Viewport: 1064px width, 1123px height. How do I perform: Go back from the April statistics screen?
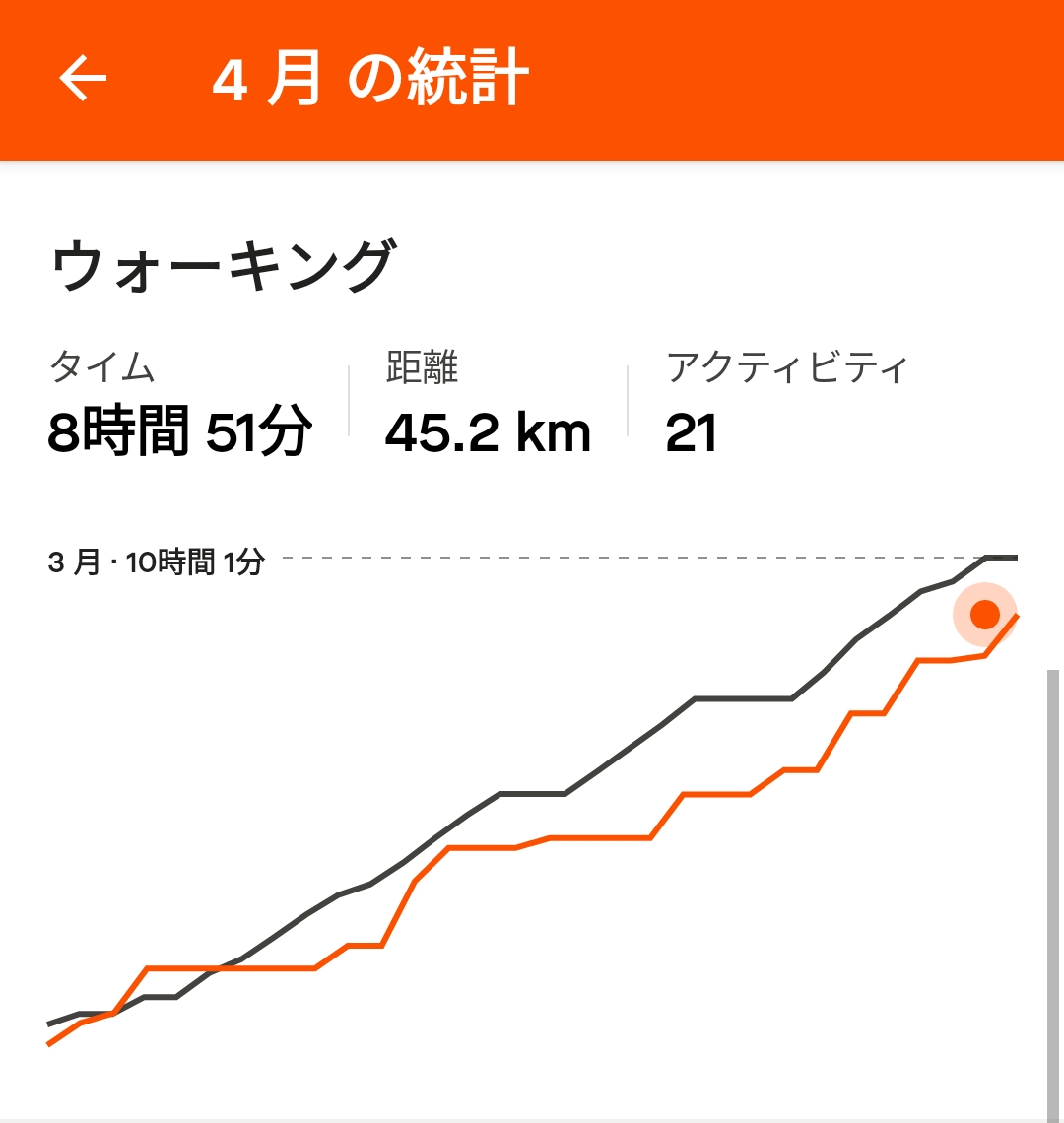82,79
